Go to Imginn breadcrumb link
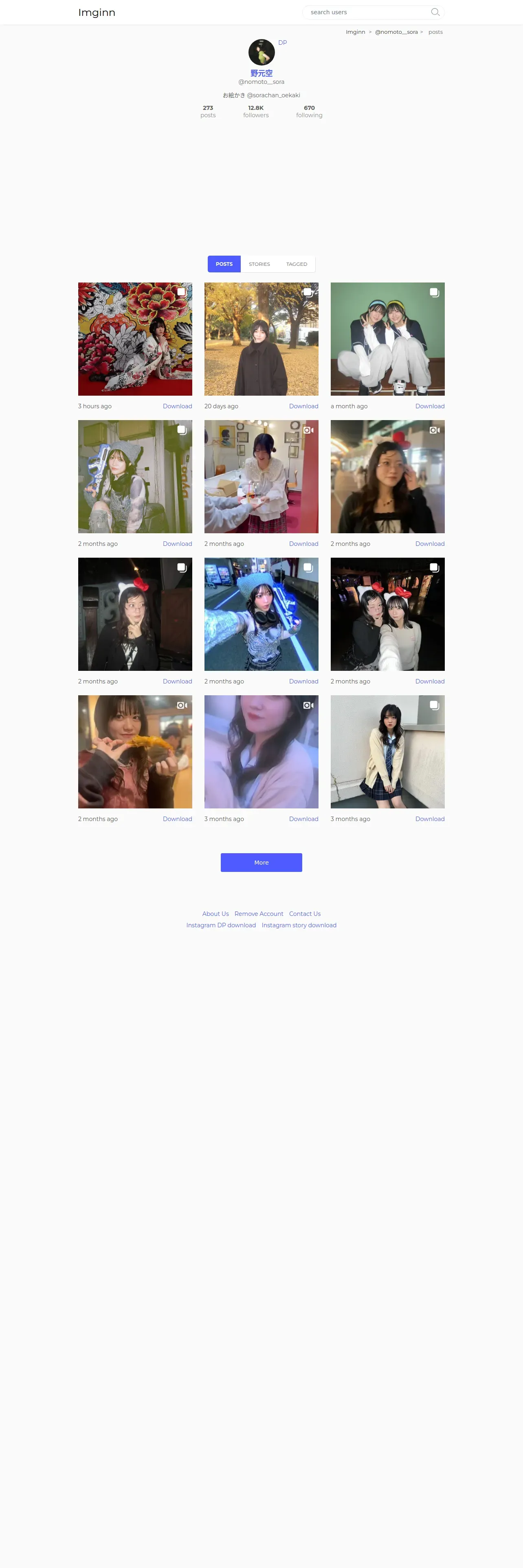Screen dimensions: 523x1568 pyautogui.click(x=356, y=32)
